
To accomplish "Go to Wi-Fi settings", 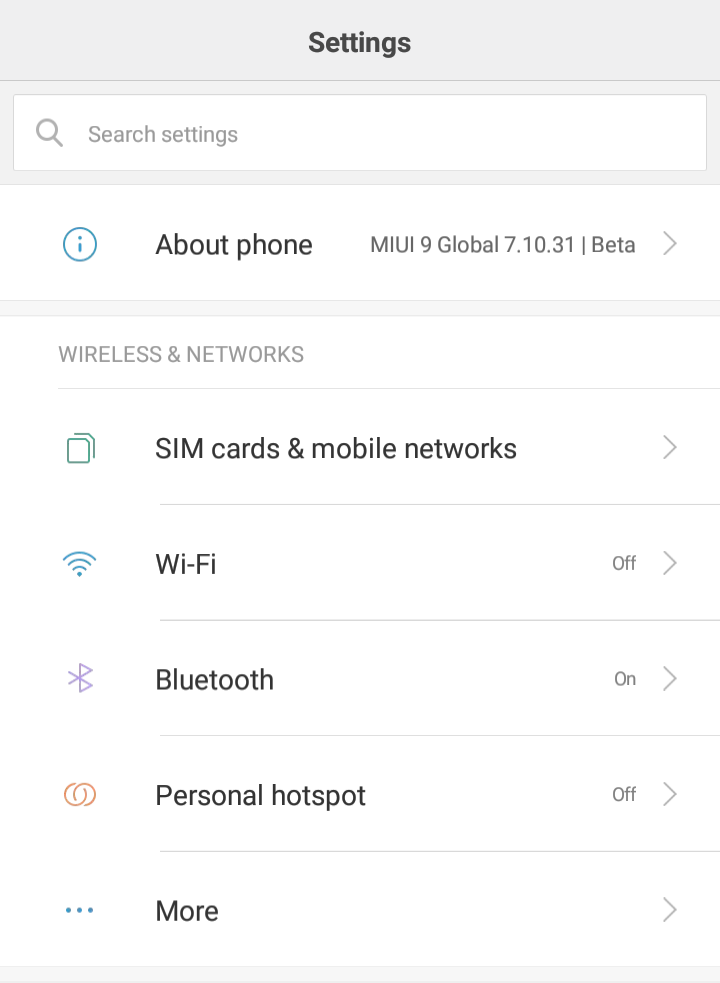I will click(360, 564).
